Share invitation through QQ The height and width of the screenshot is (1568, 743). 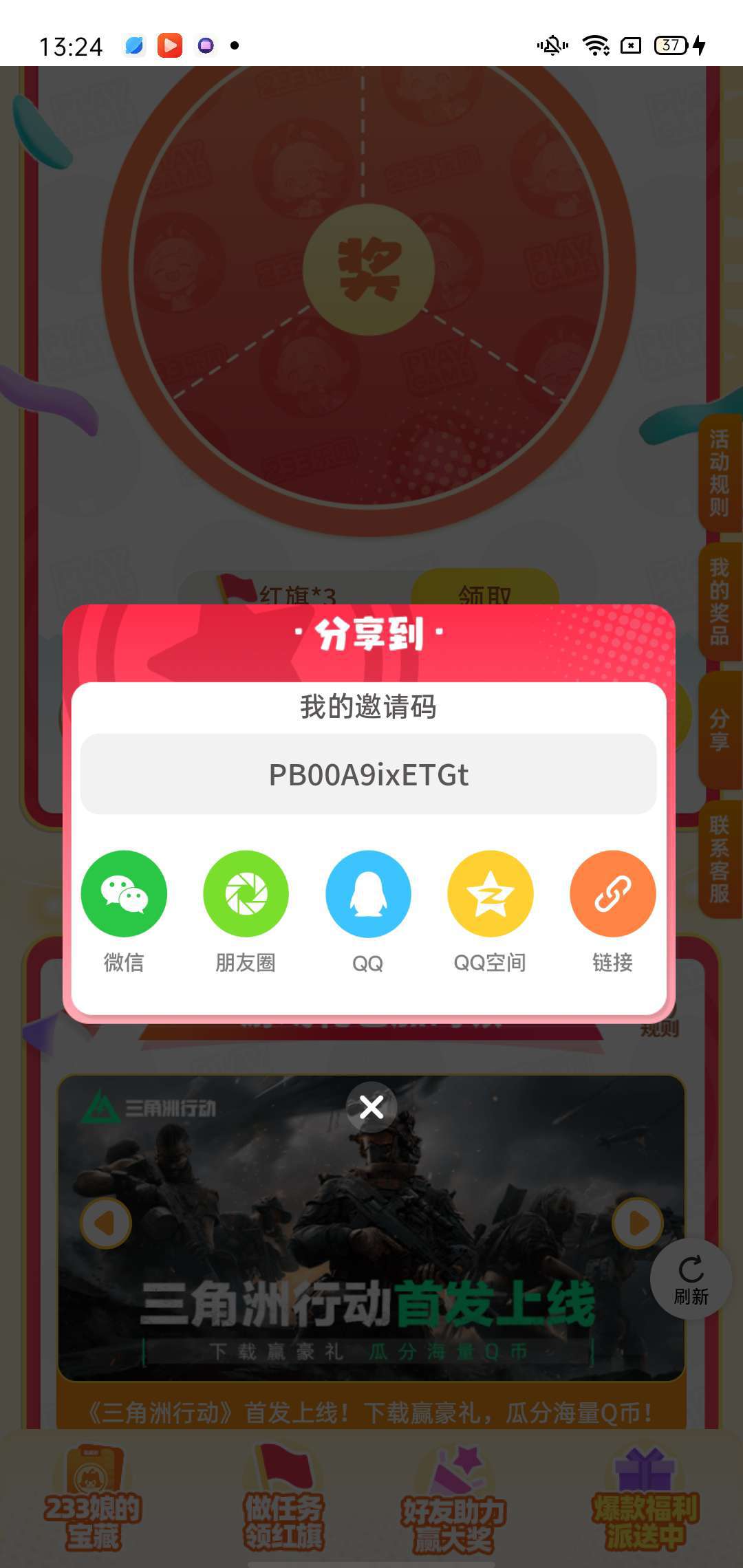(368, 893)
